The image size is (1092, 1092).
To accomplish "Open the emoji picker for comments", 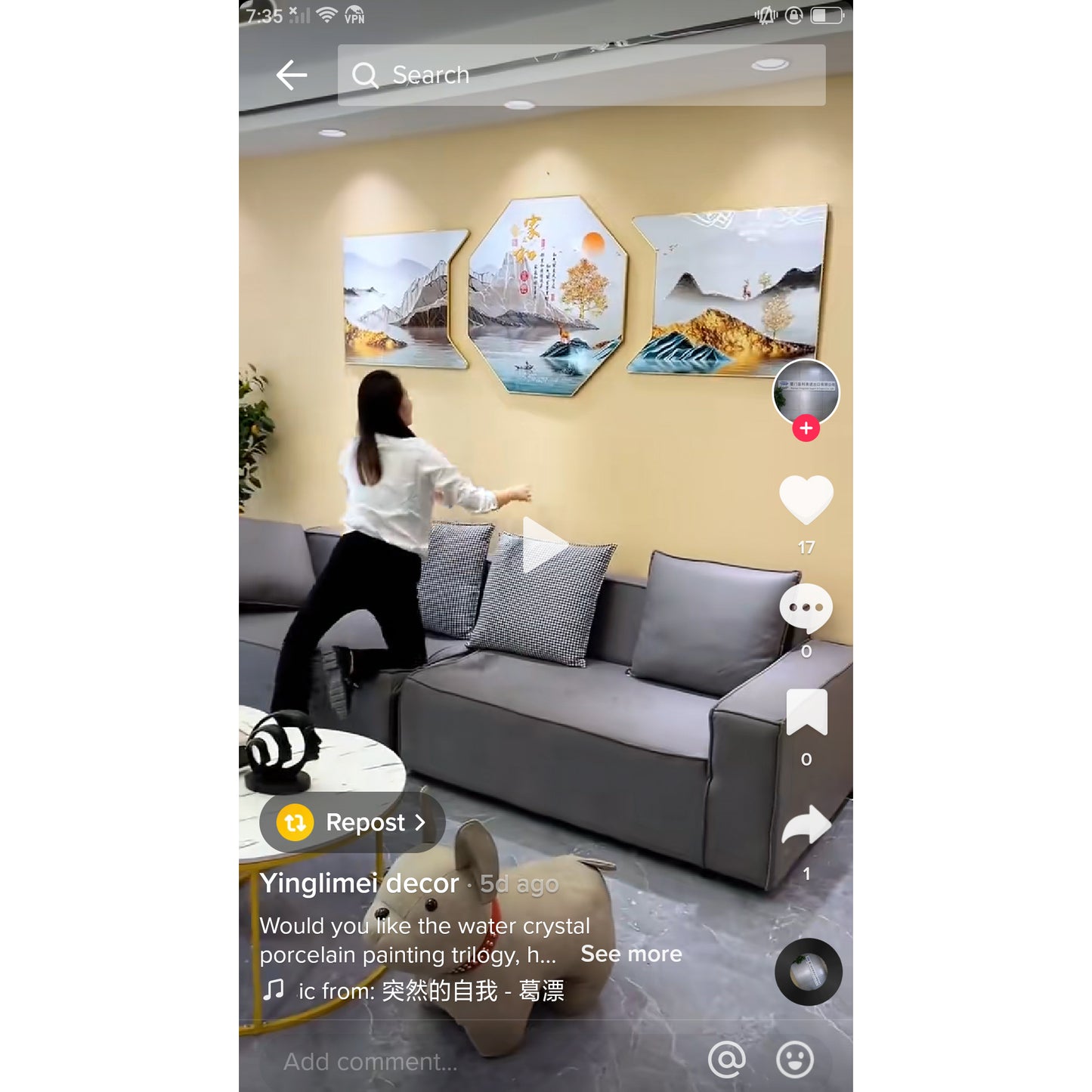I will (794, 1060).
